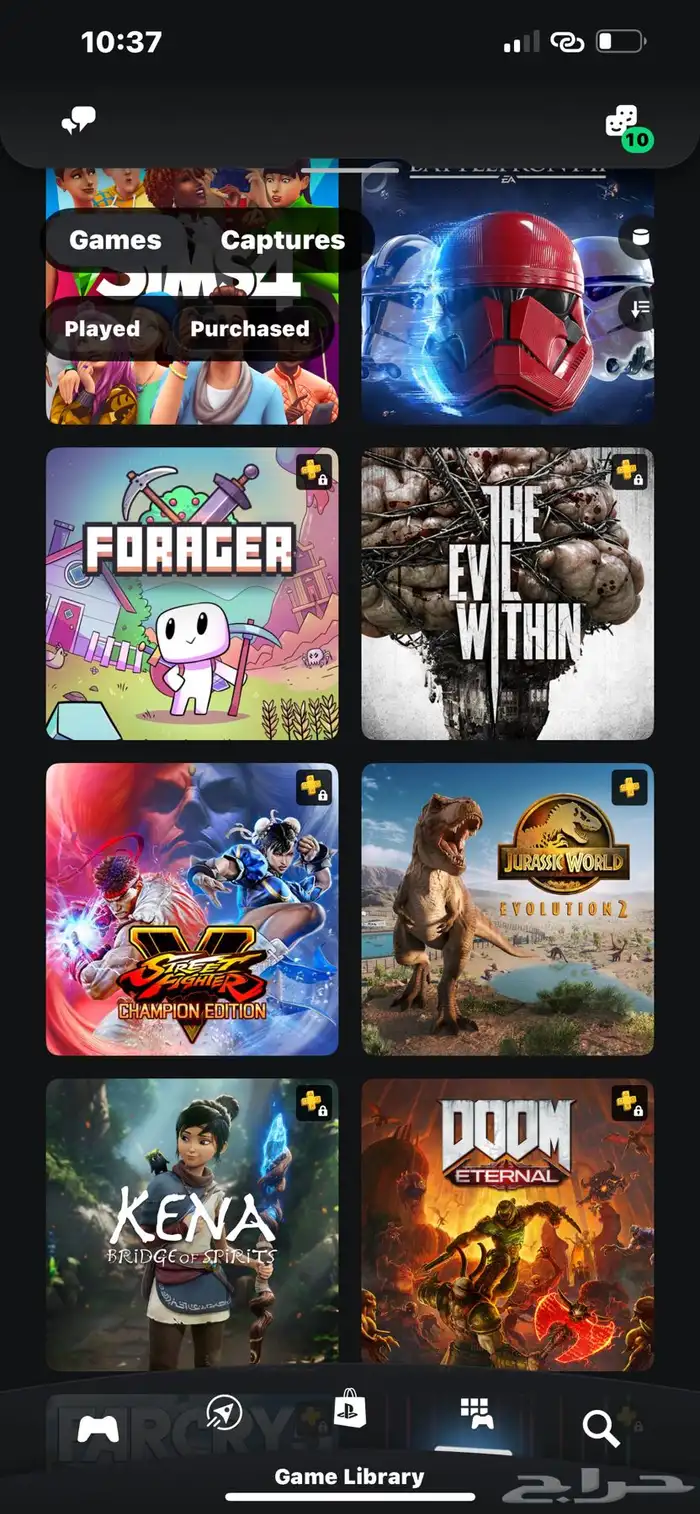The height and width of the screenshot is (1514, 700).
Task: Open The Evil Within game tile
Action: pyautogui.click(x=508, y=593)
